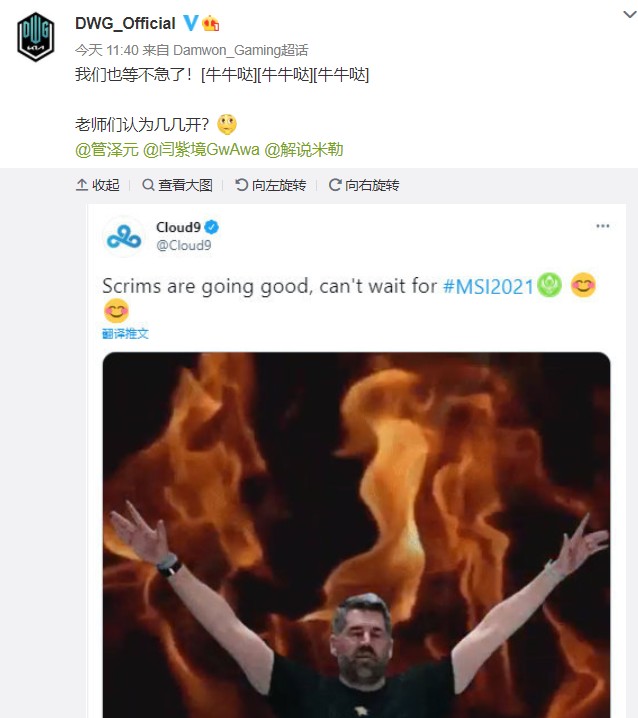
Task: Open the DWG_Official username link
Action: click(x=125, y=23)
